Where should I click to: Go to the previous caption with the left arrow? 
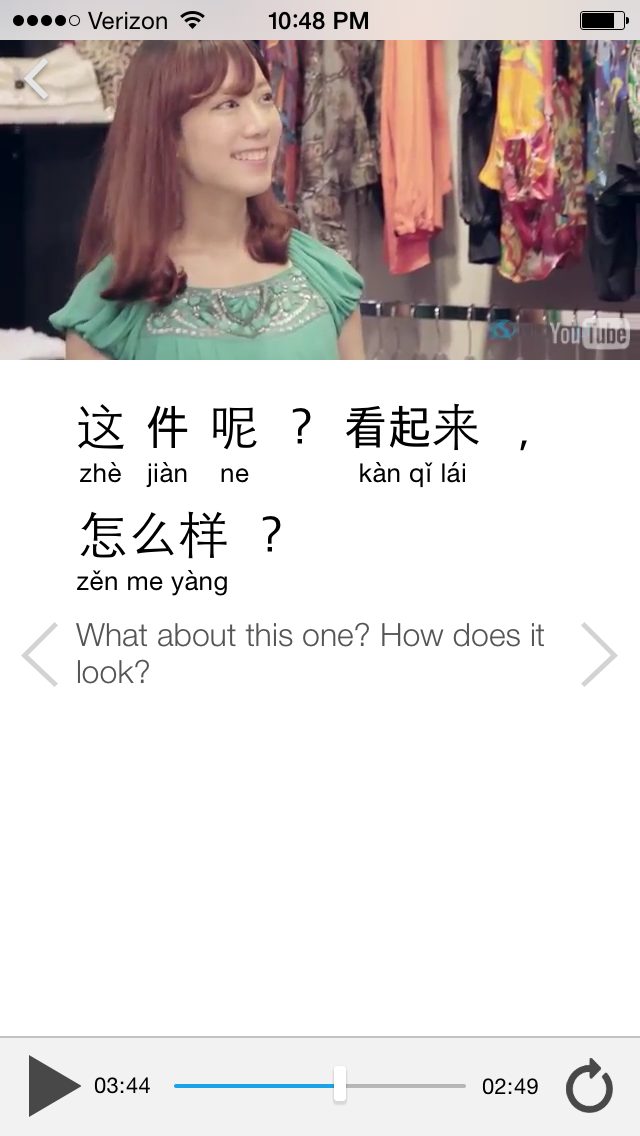[x=40, y=654]
